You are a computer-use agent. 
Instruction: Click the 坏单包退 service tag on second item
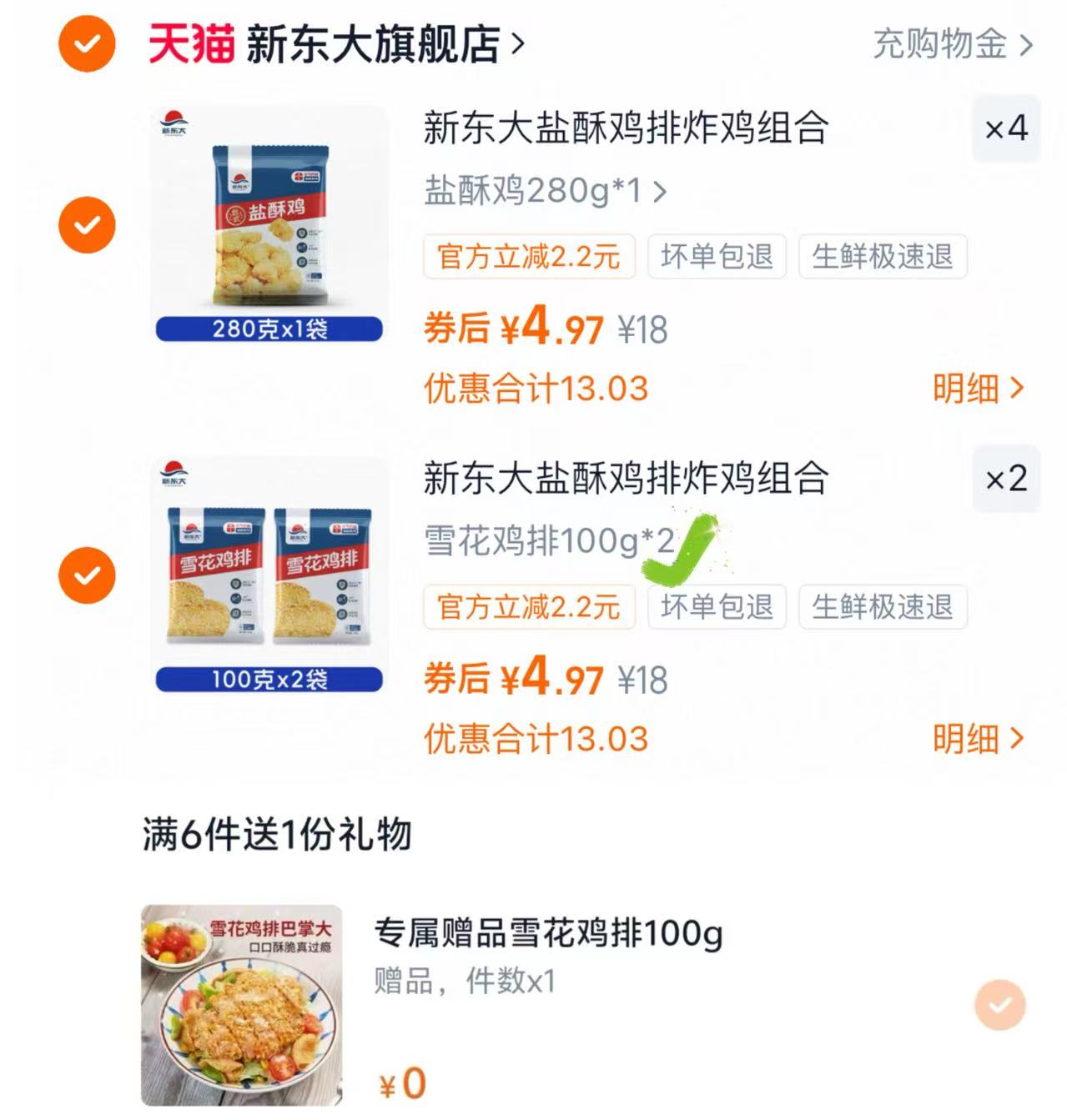[716, 608]
